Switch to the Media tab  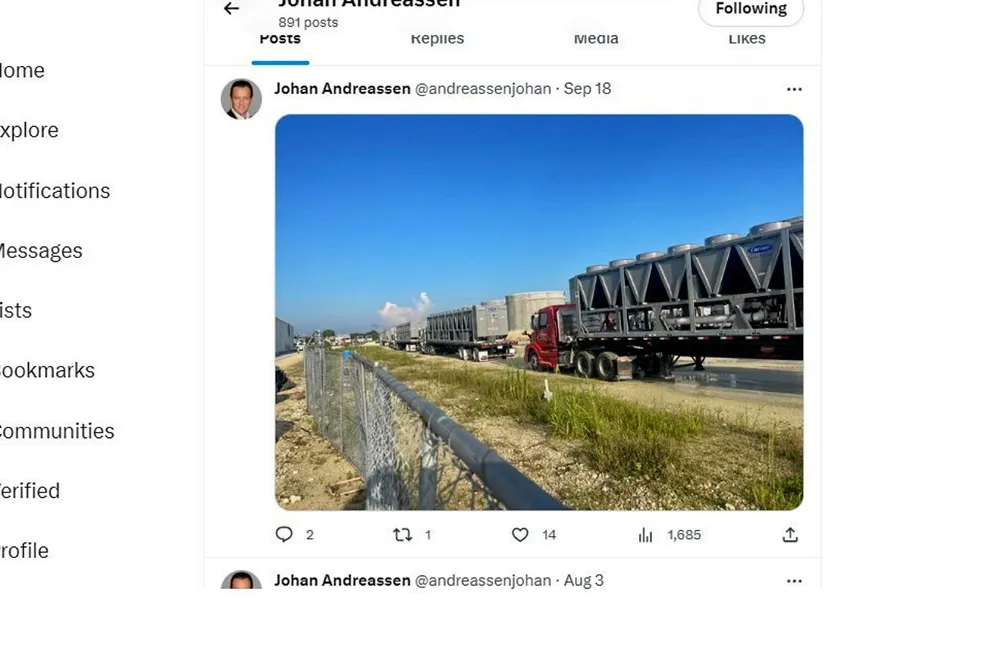point(596,39)
